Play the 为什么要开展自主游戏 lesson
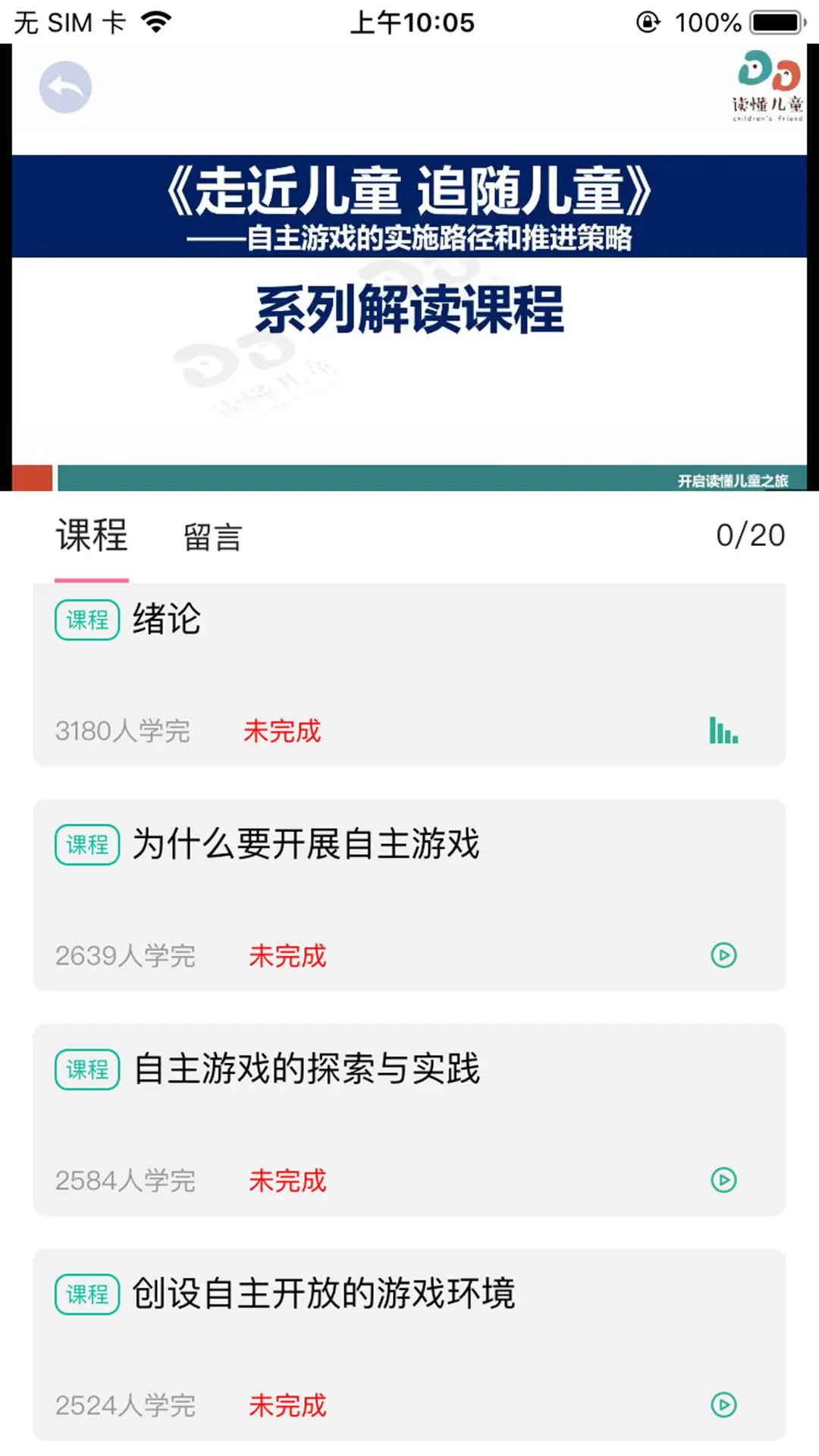The width and height of the screenshot is (819, 1456). click(x=723, y=955)
